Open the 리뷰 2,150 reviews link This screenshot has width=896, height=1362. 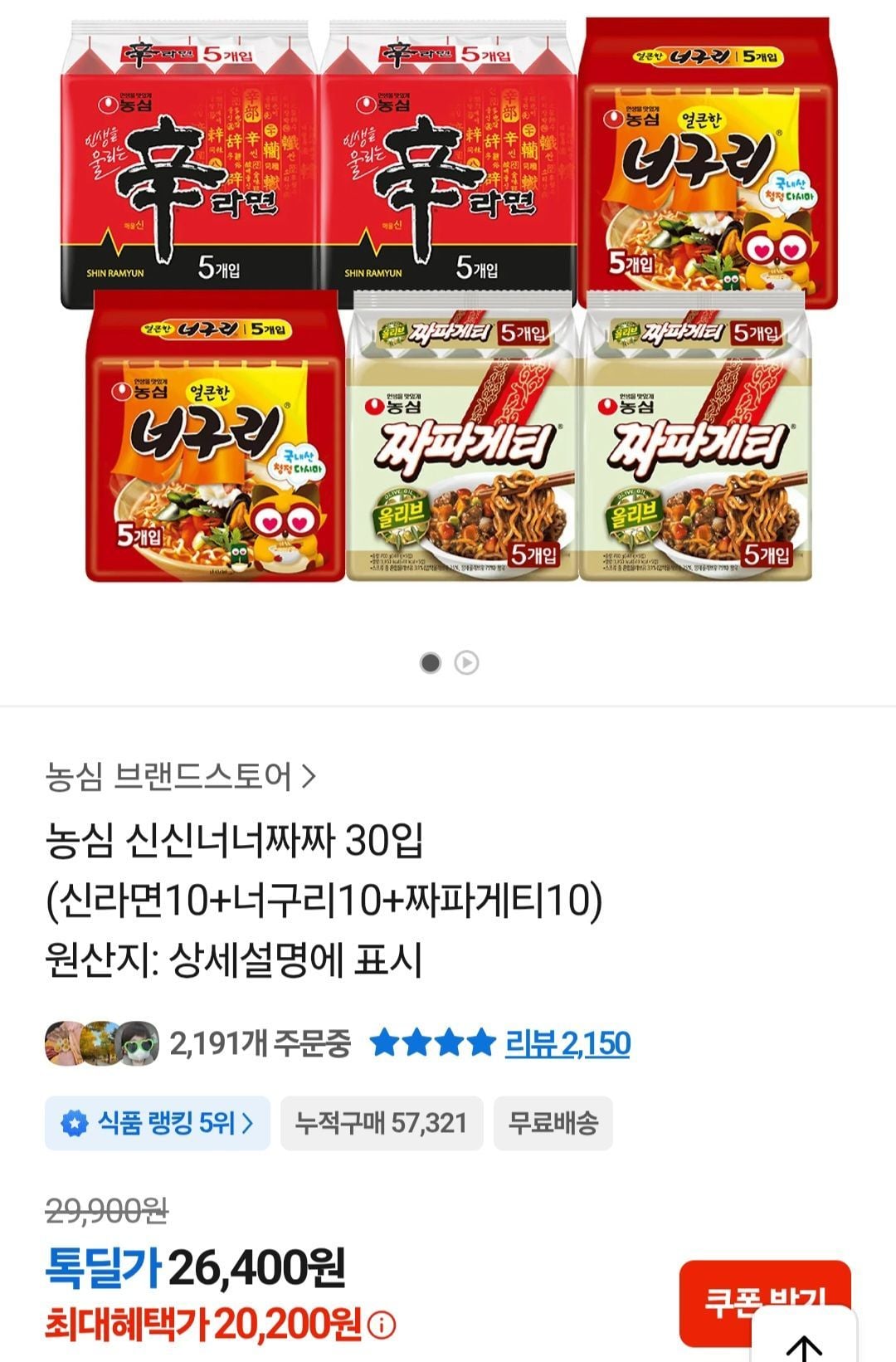(x=567, y=1043)
